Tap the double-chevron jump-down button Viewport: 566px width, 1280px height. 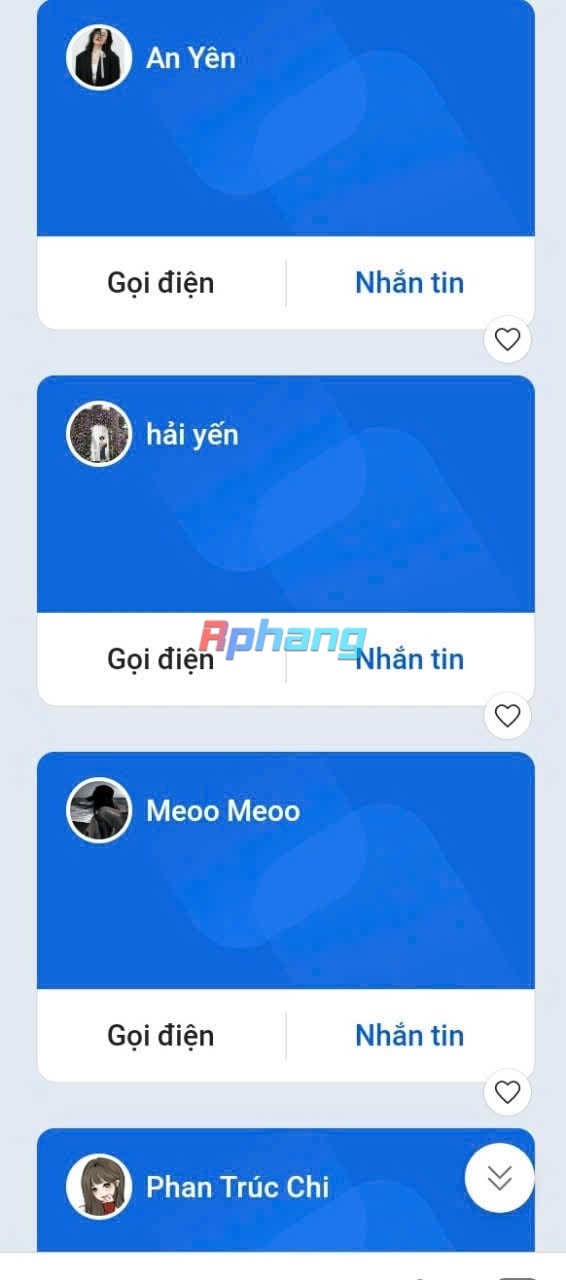[x=500, y=1178]
